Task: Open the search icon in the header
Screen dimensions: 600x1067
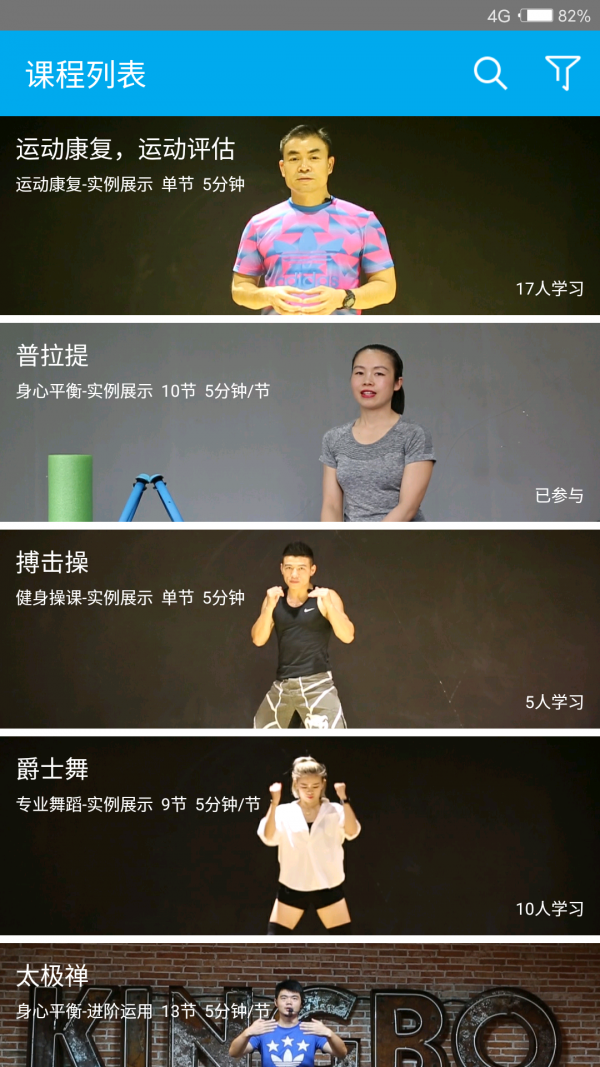Action: (x=490, y=73)
